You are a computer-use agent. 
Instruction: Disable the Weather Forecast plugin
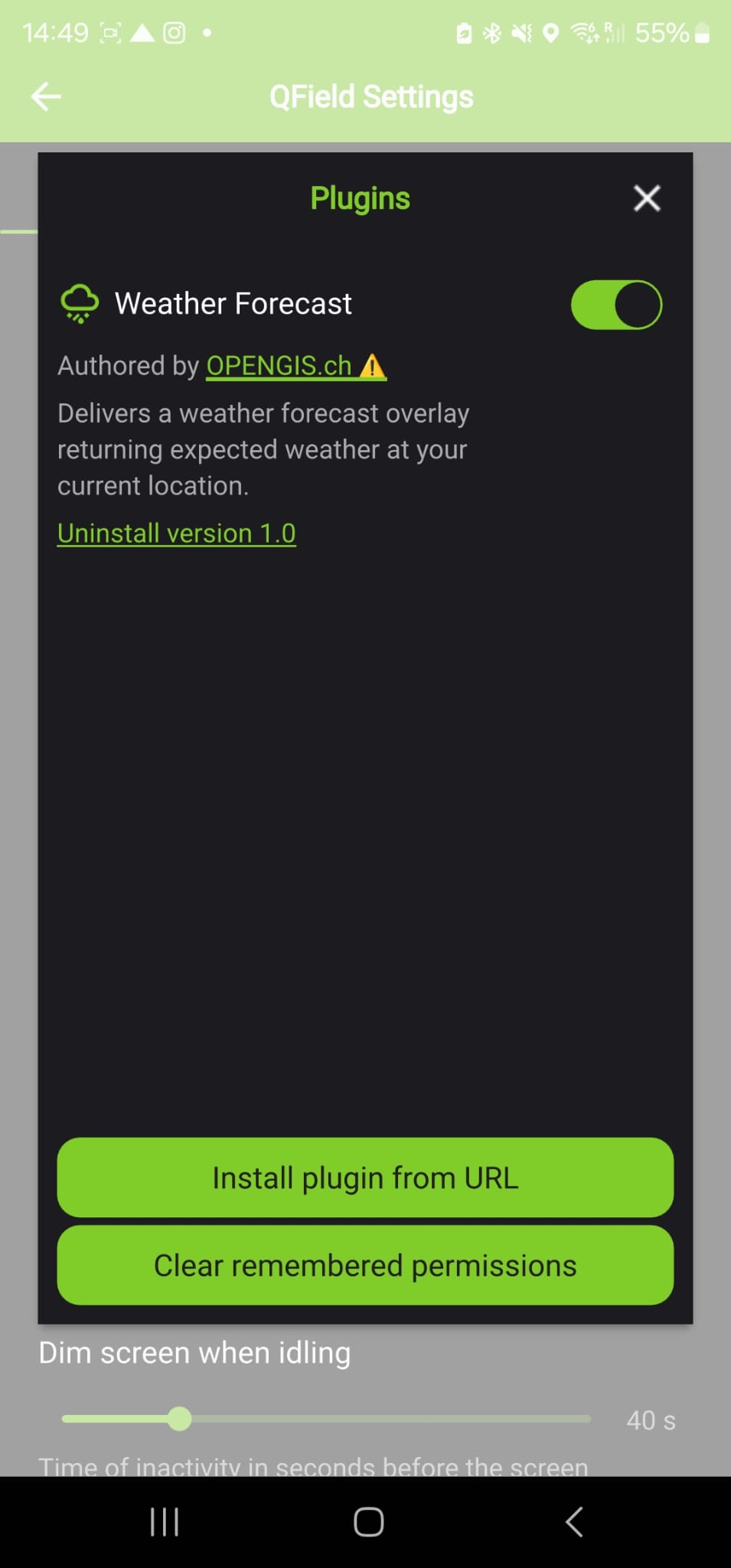[616, 305]
